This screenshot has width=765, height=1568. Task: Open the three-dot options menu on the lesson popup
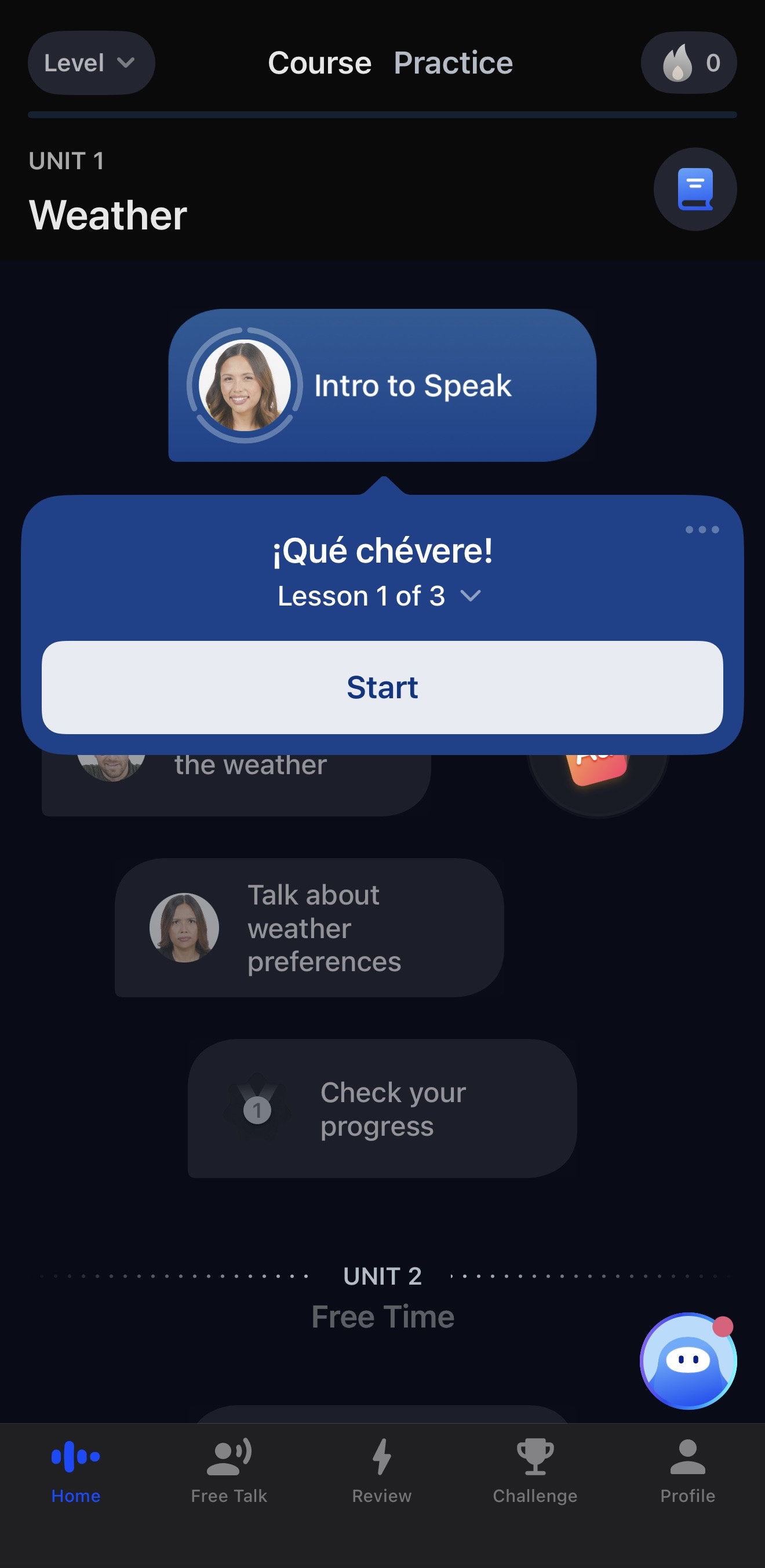[x=701, y=530]
